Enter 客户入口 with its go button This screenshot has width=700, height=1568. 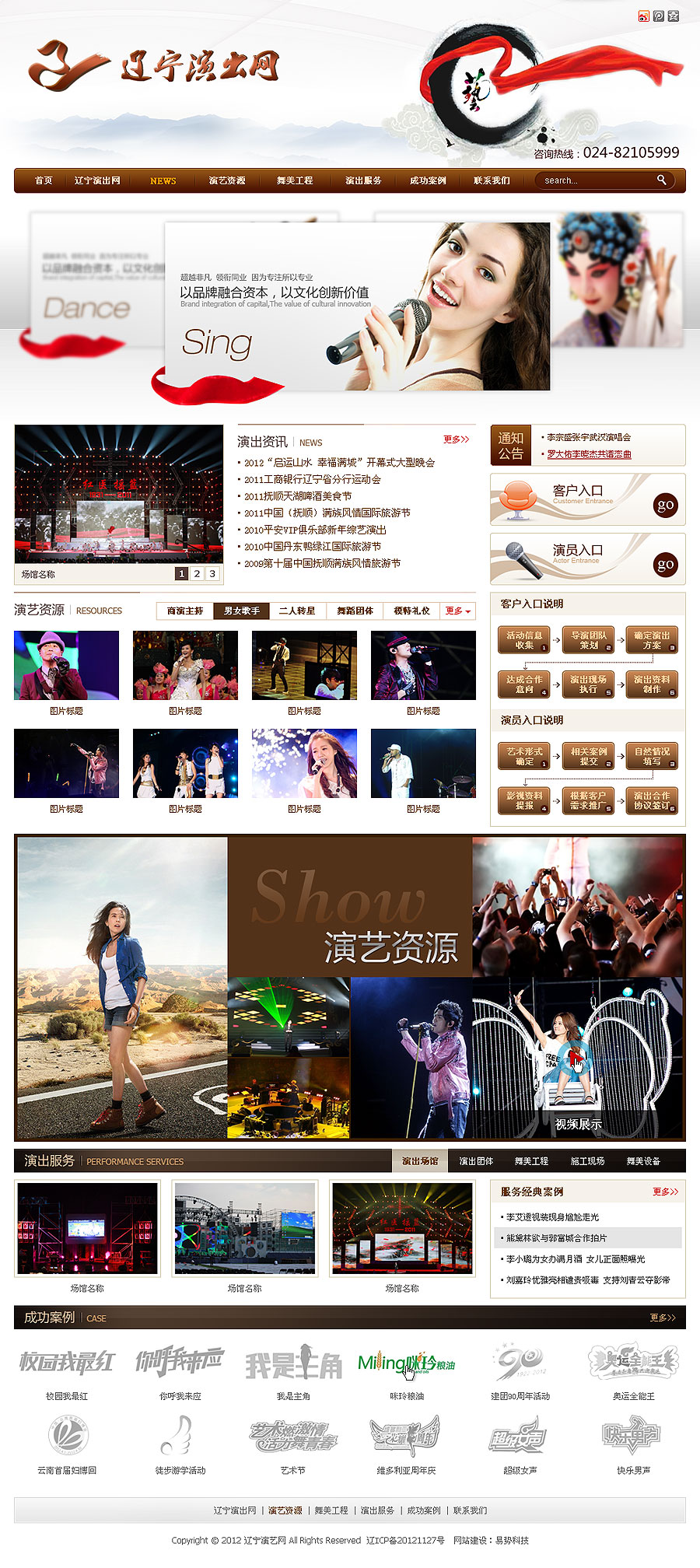(665, 505)
